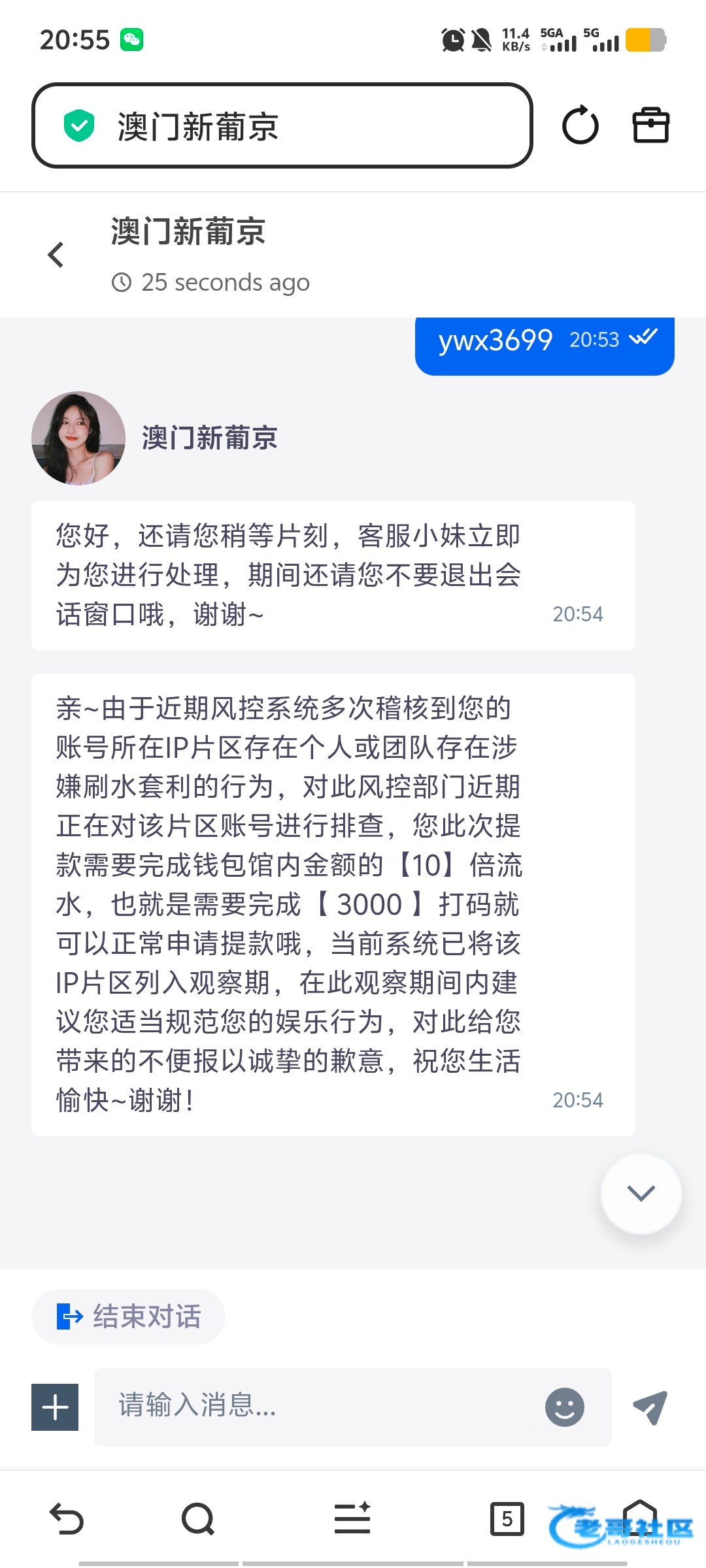
Task: Jump to latest message with down chevron
Action: click(x=641, y=1193)
